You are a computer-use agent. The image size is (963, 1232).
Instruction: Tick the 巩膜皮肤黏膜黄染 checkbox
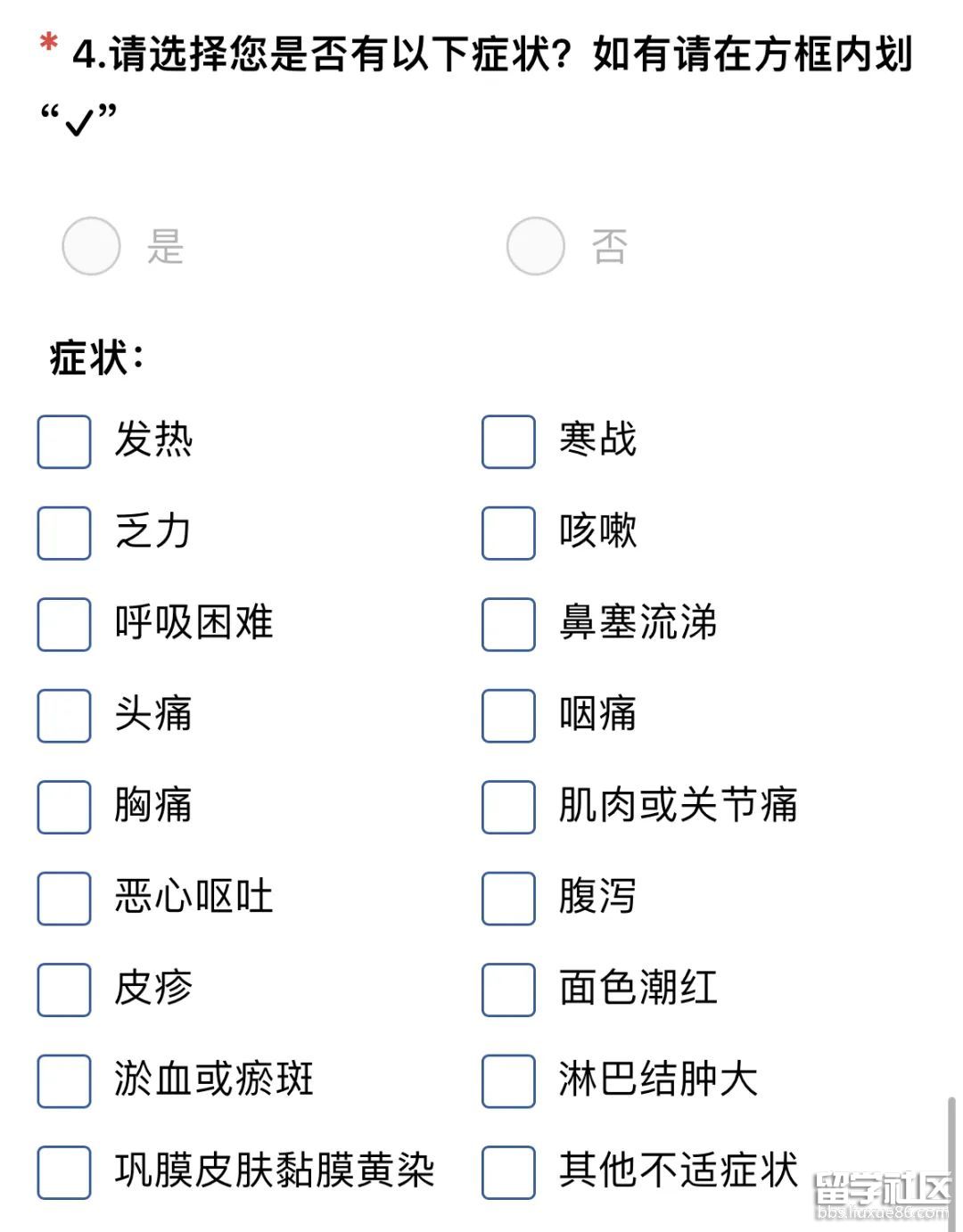[x=64, y=1172]
